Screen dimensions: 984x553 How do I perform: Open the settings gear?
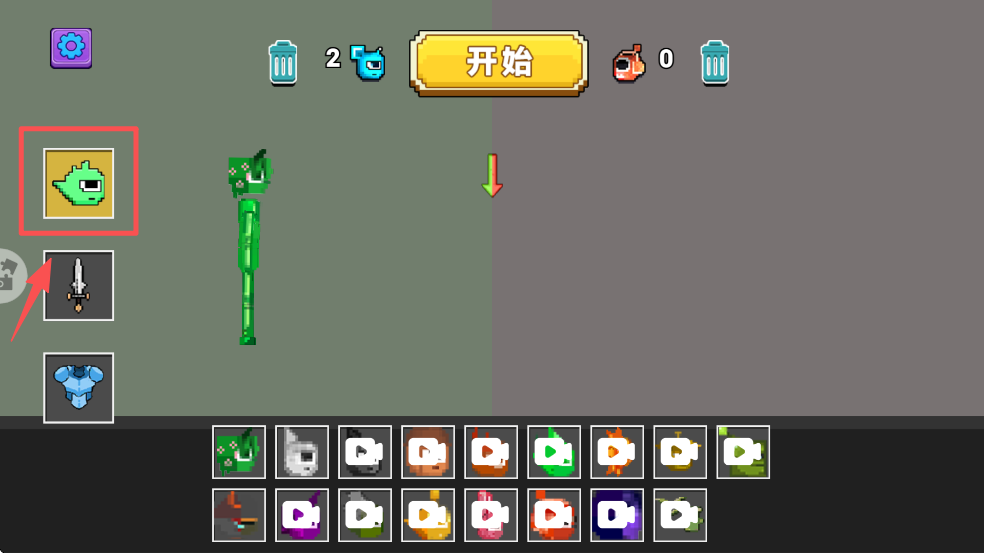pos(72,47)
